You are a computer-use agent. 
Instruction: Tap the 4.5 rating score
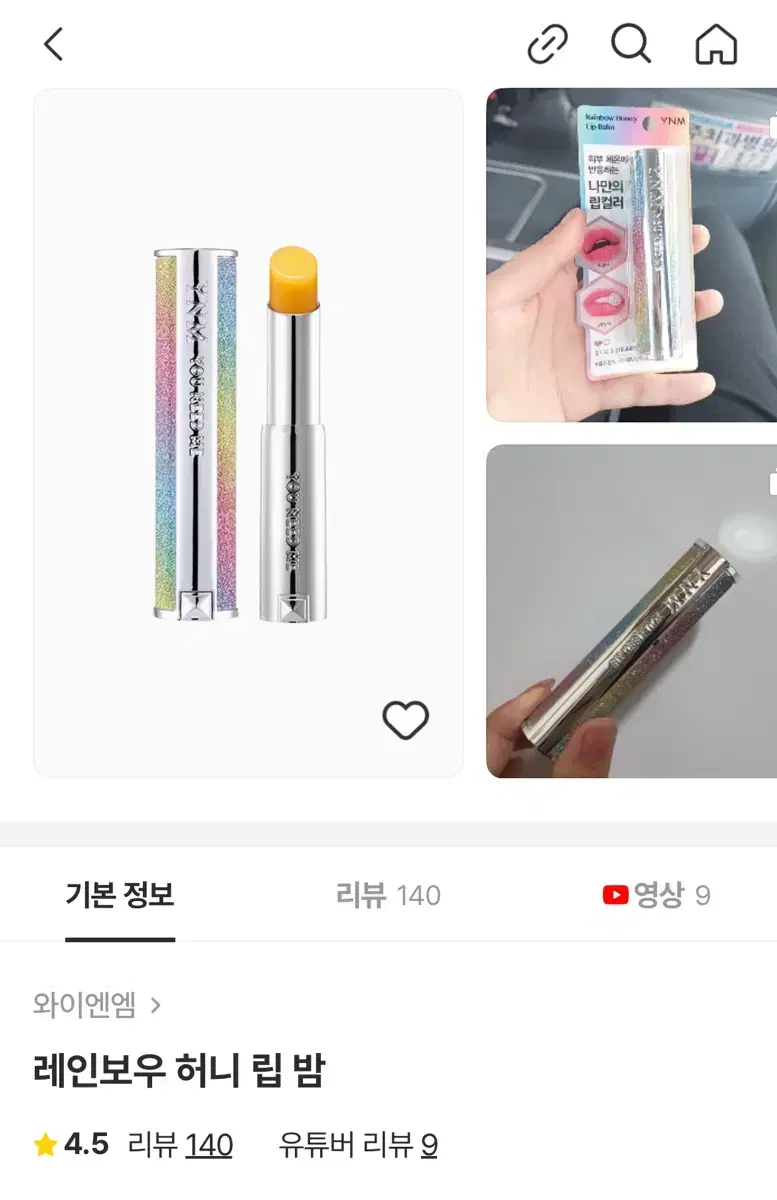86,1144
